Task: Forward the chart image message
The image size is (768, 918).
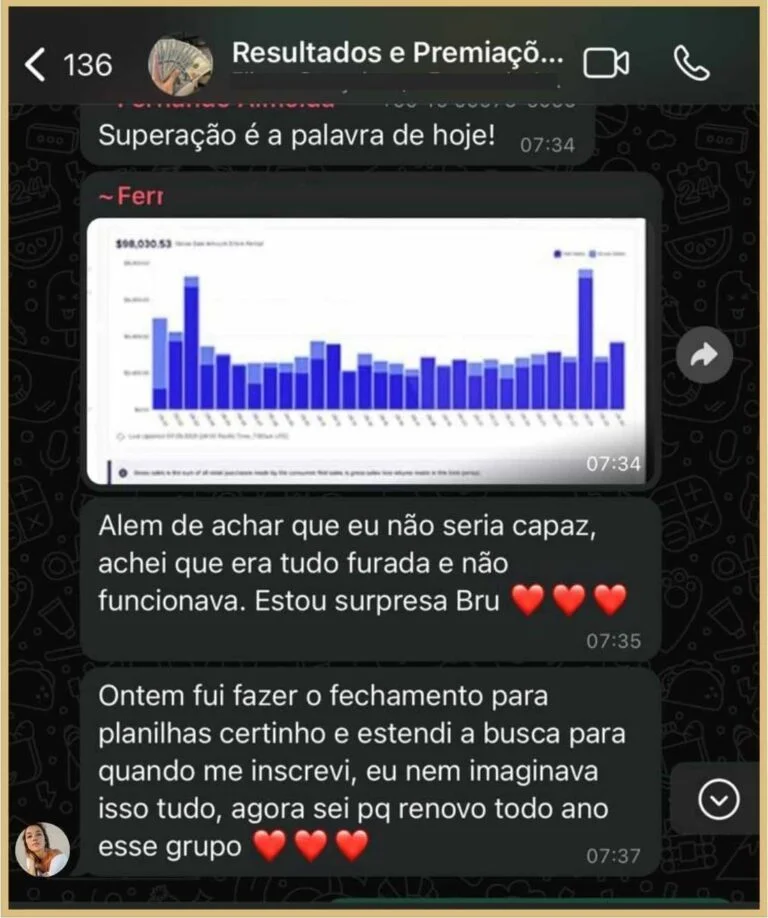Action: (x=705, y=355)
